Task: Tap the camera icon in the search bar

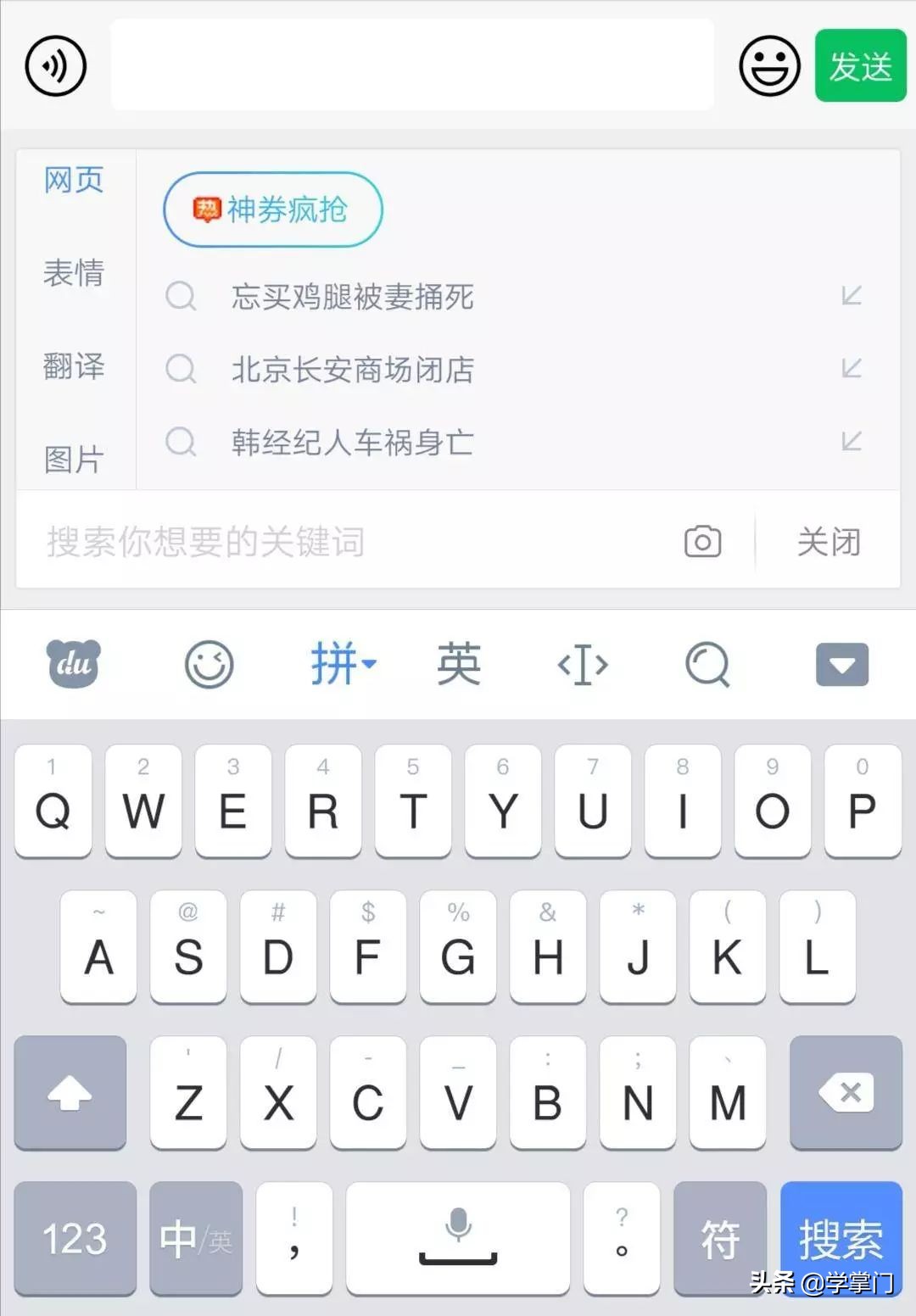Action: tap(702, 541)
